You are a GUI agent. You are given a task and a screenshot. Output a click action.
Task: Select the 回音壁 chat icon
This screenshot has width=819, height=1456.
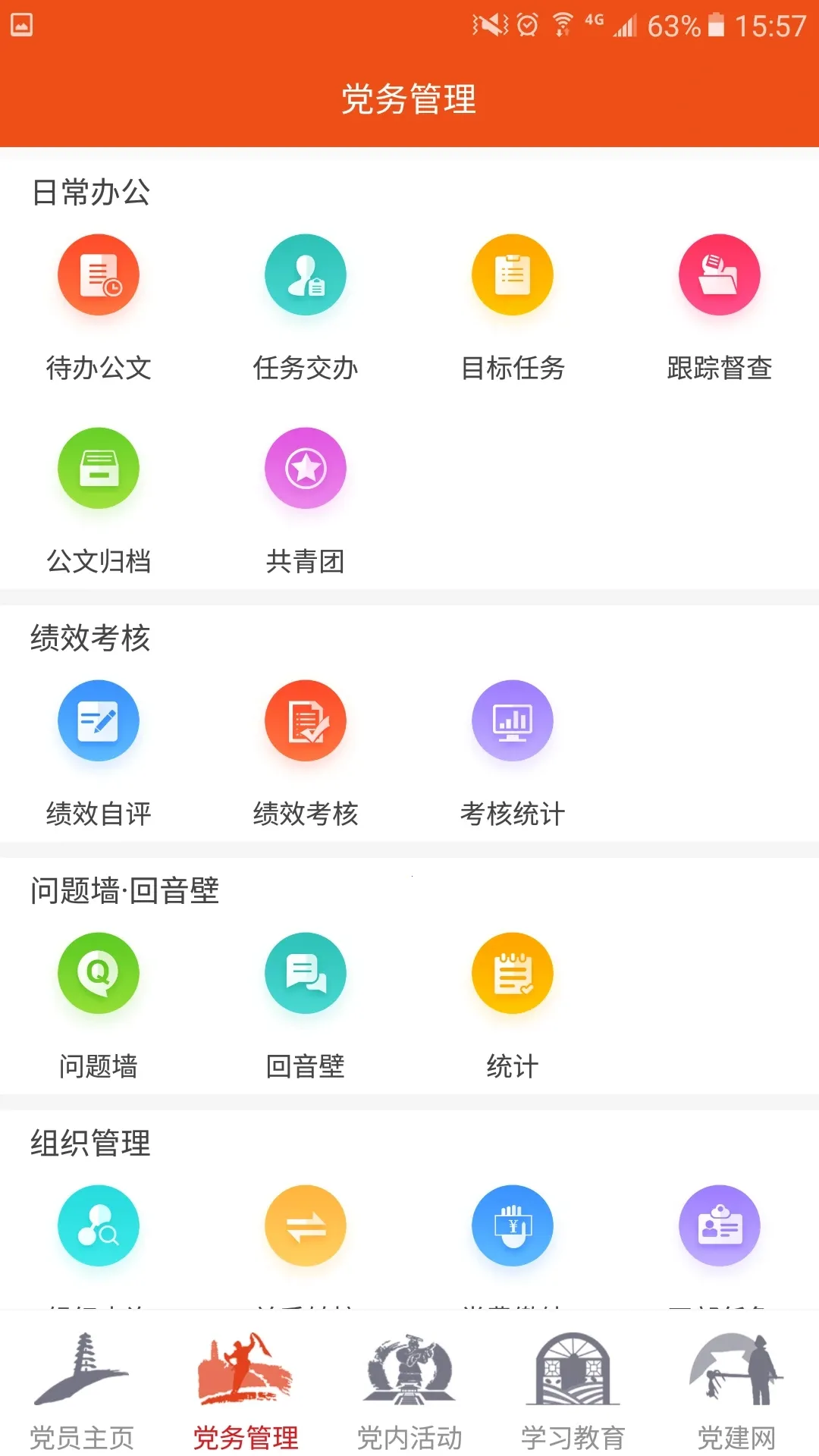(x=305, y=973)
